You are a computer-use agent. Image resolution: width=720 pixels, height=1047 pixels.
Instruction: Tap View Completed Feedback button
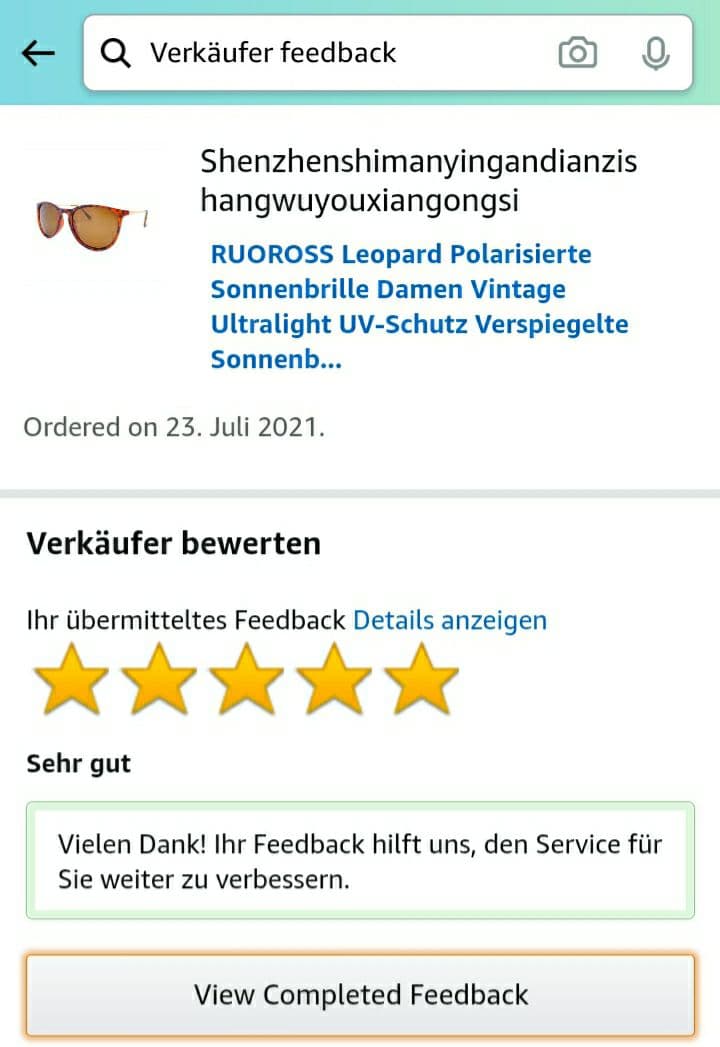pyautogui.click(x=360, y=995)
